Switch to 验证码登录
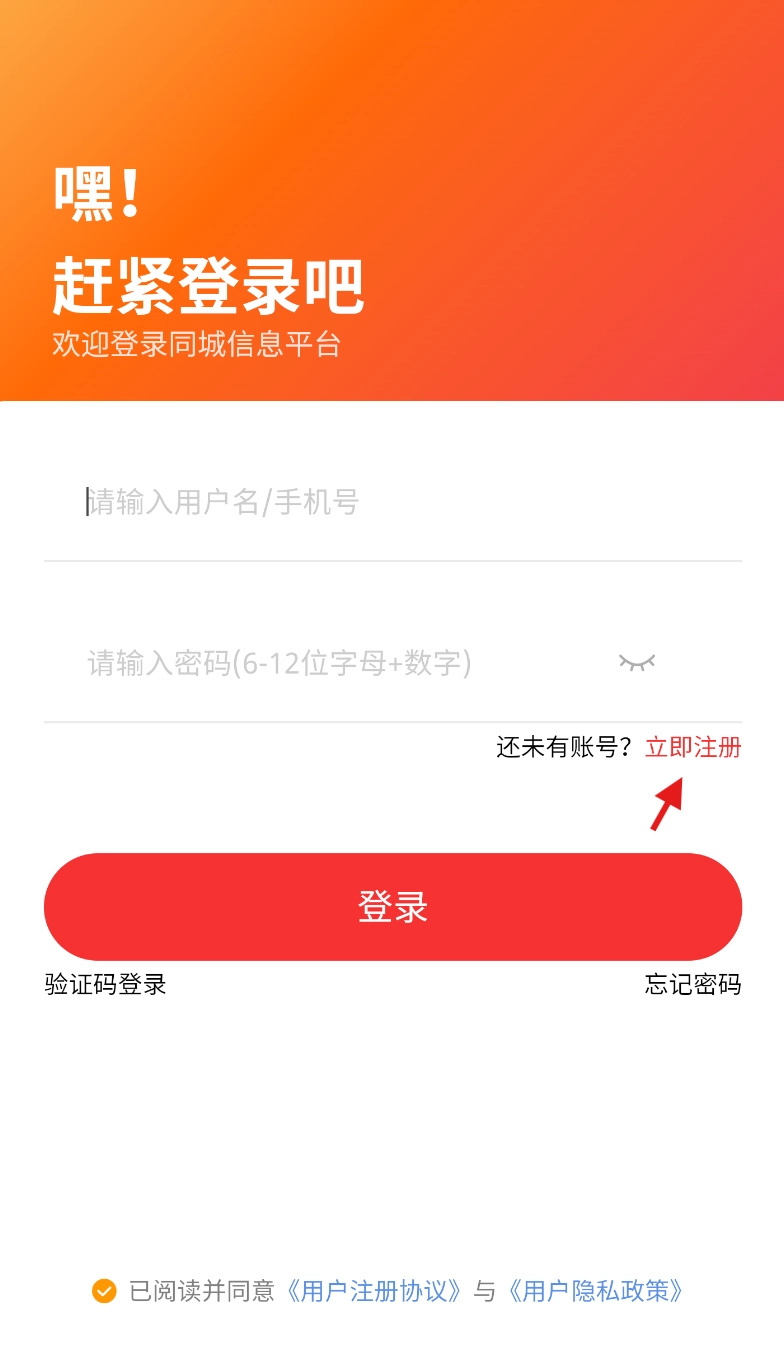784x1345 pixels. click(x=106, y=984)
